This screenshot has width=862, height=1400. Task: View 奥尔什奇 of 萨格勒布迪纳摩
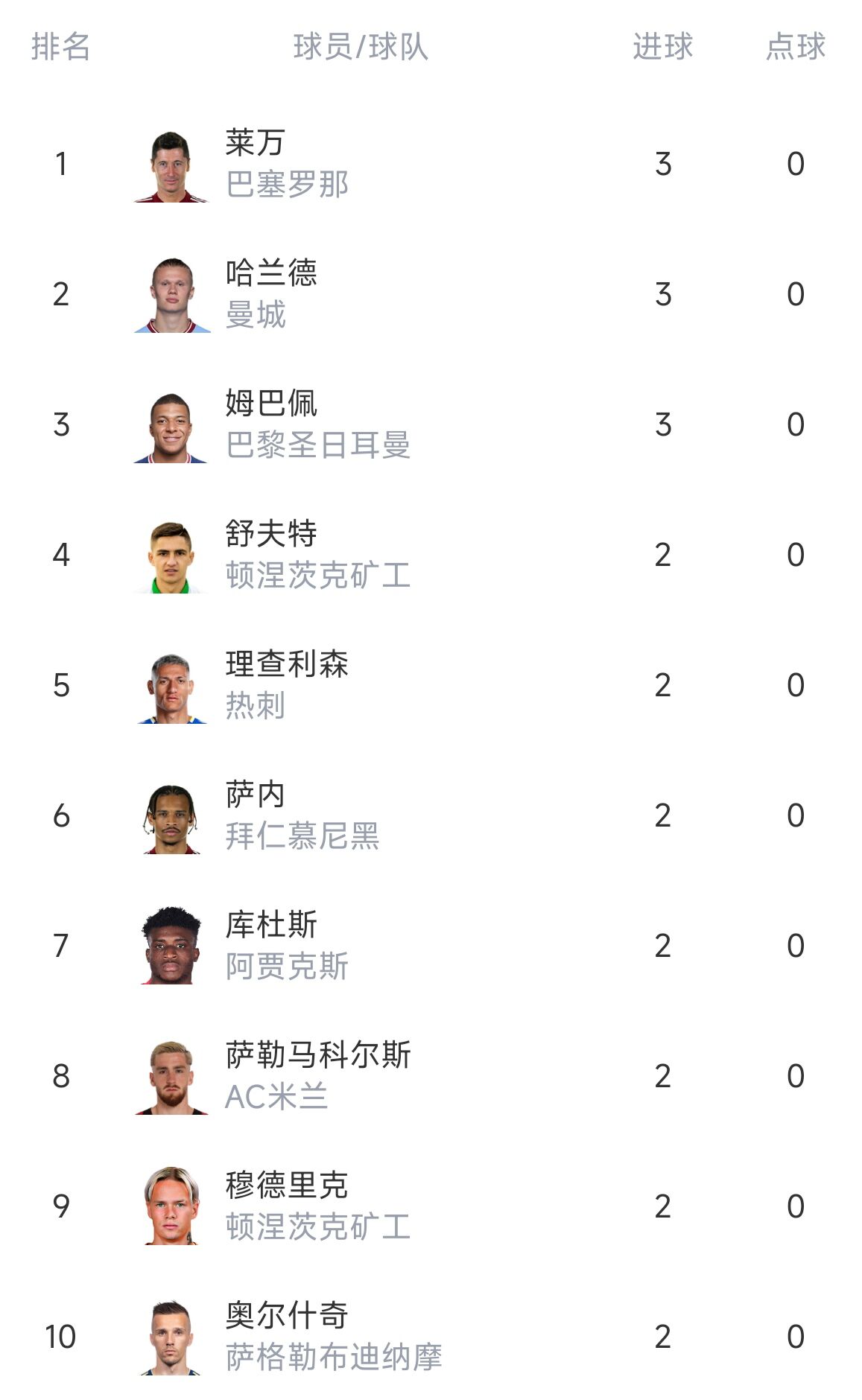click(431, 1336)
